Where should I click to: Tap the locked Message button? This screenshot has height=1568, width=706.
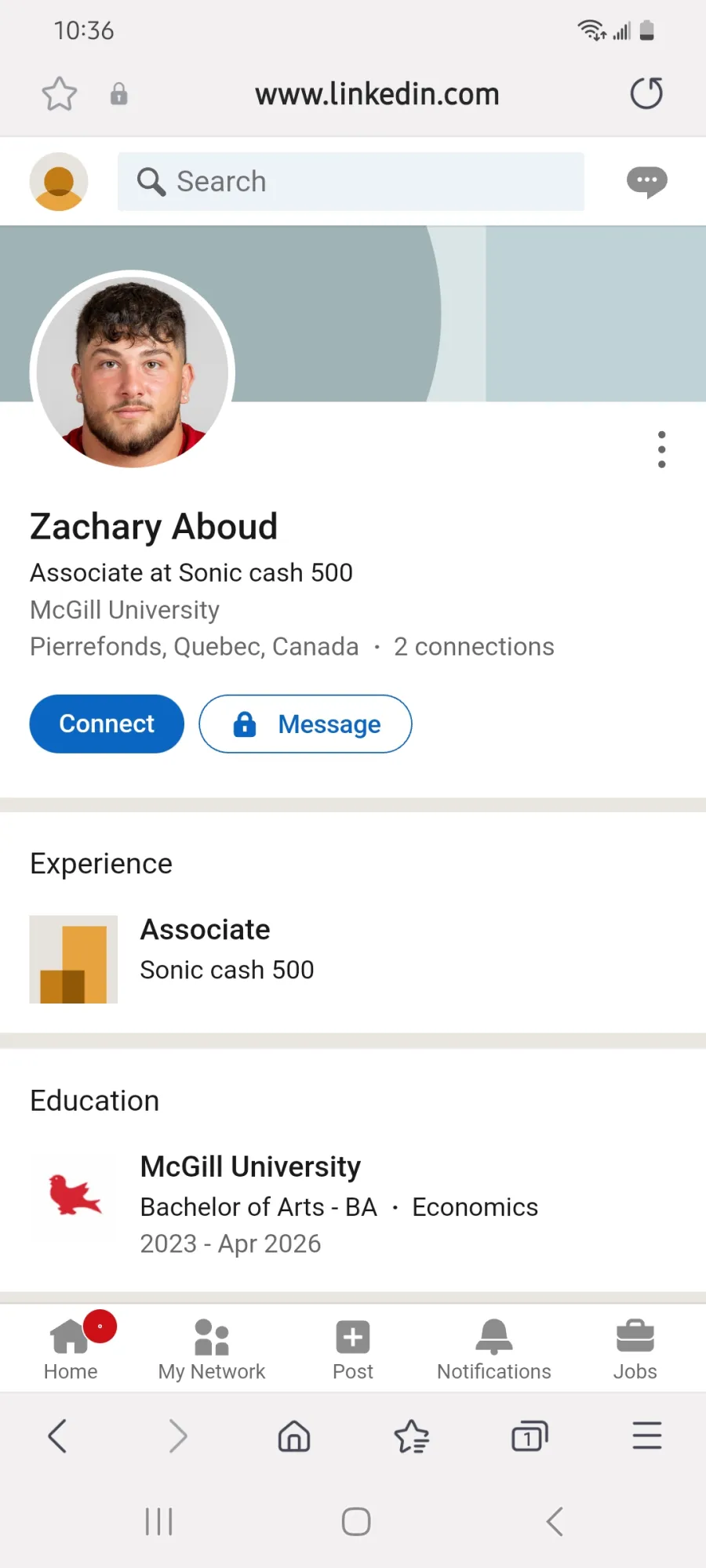[x=305, y=724]
